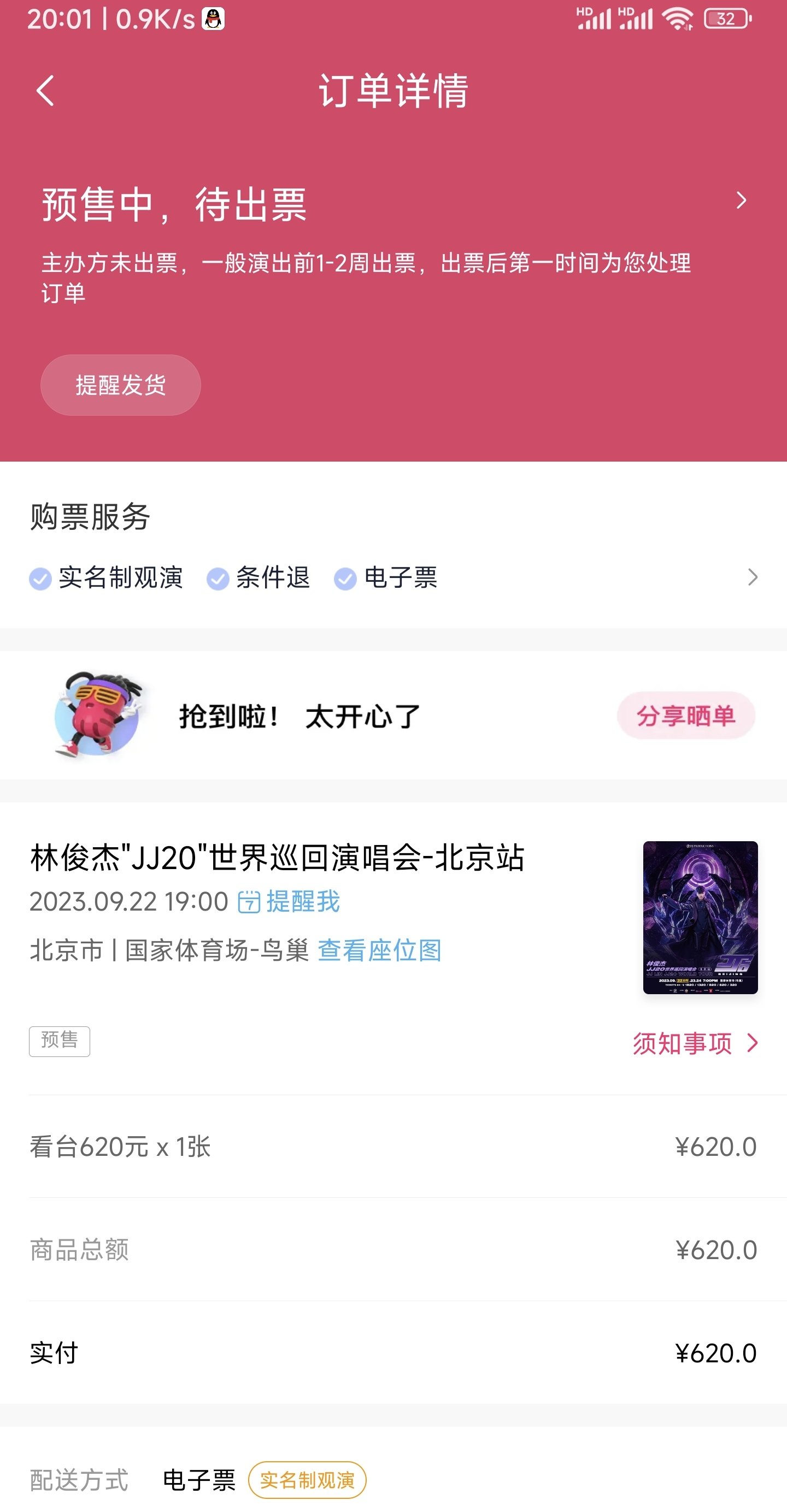This screenshot has height=1512, width=787.
Task: Tap the calendar reminder icon next to showtime
Action: 250,902
